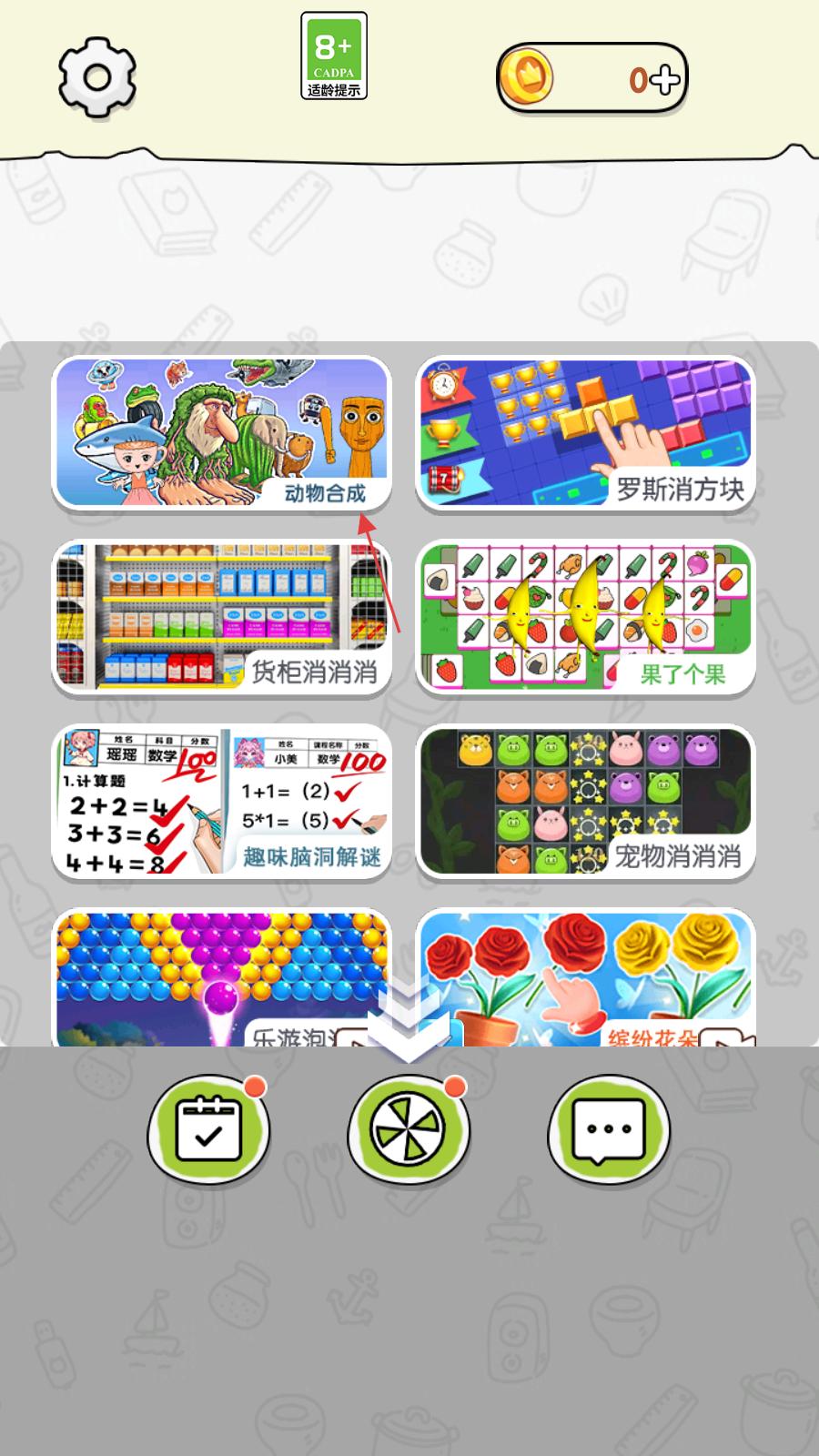Image resolution: width=819 pixels, height=1456 pixels.
Task: Add more gold coins
Action: (x=666, y=80)
